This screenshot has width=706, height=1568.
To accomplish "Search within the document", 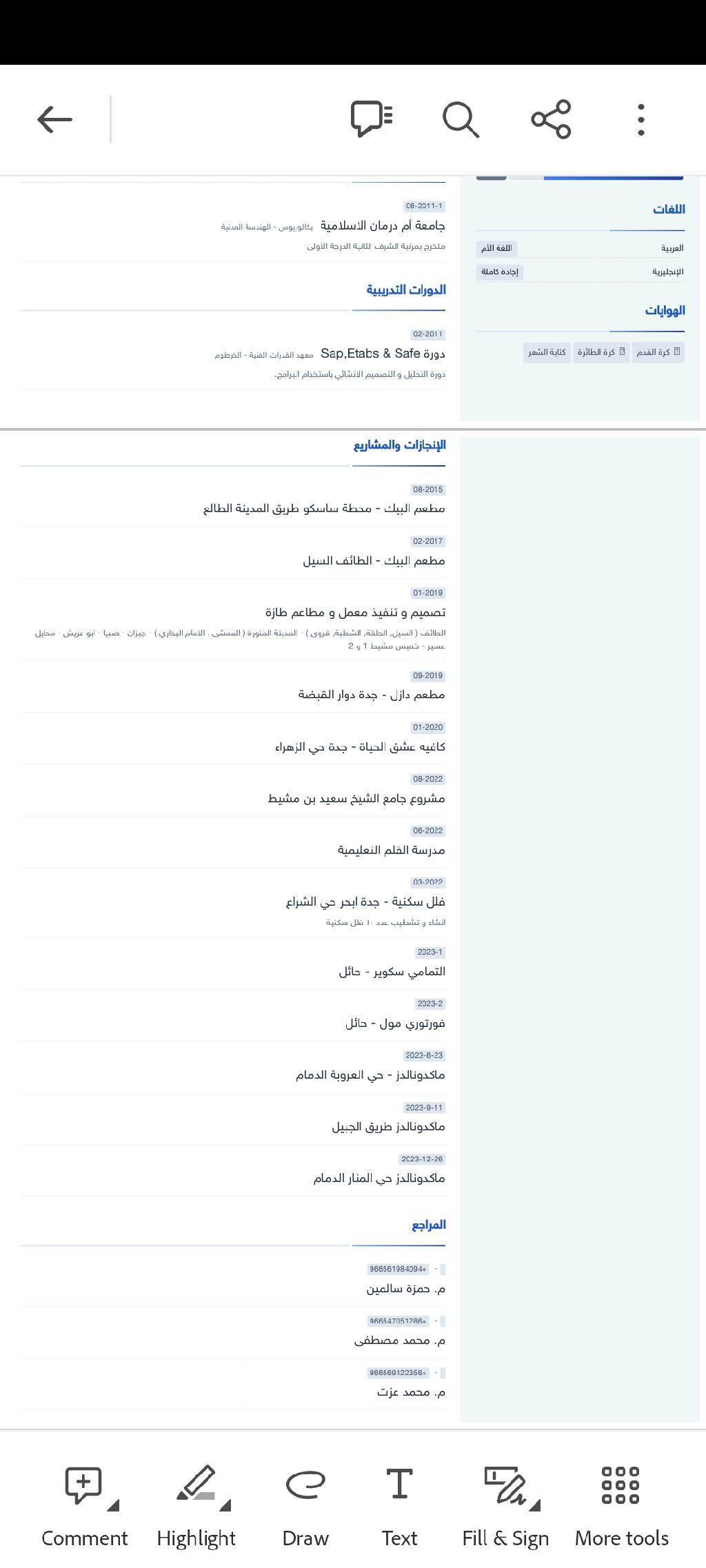I will pos(461,119).
